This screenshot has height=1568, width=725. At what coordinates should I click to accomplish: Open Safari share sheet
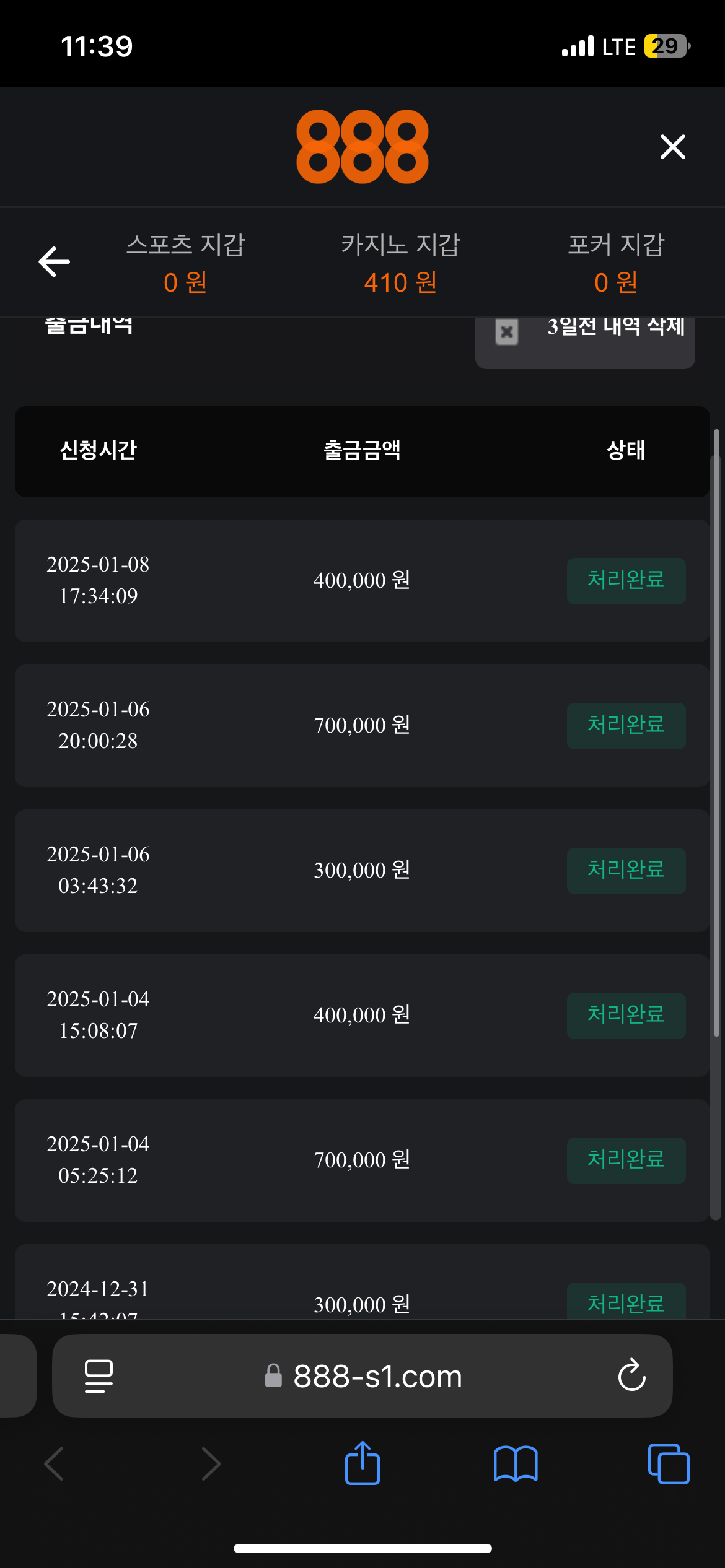[x=362, y=1464]
